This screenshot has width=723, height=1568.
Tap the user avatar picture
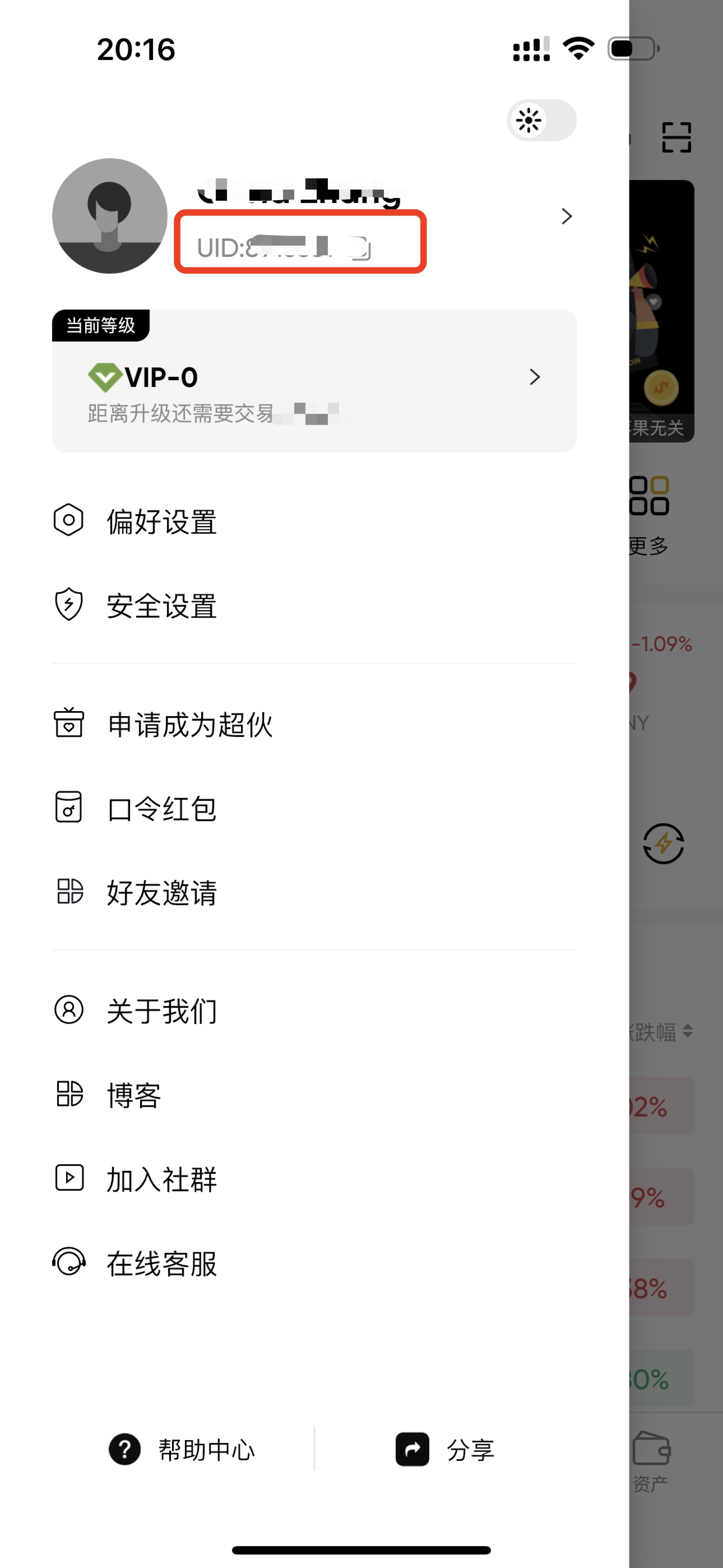[x=109, y=216]
